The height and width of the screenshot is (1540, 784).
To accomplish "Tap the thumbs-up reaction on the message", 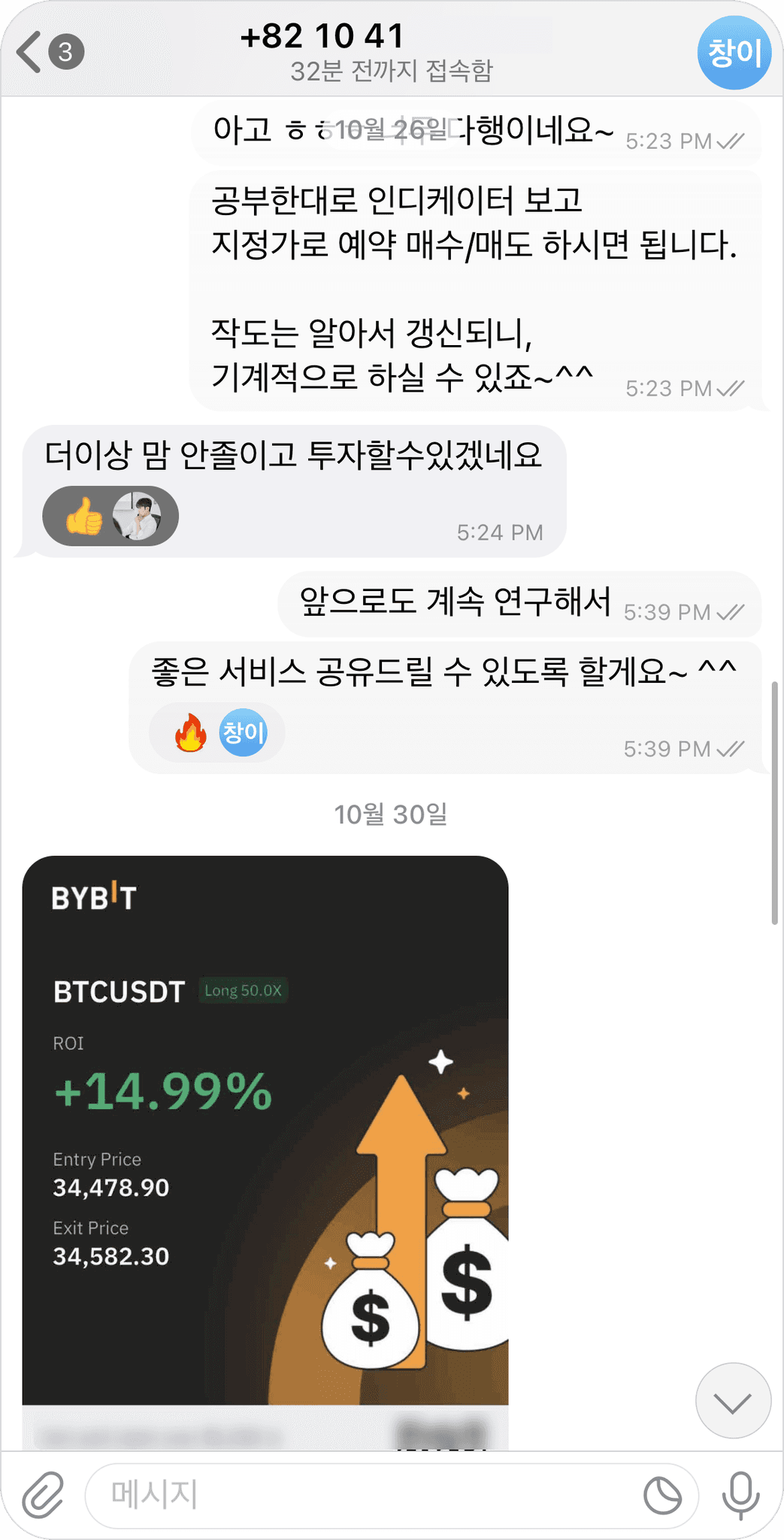I will coord(110,517).
